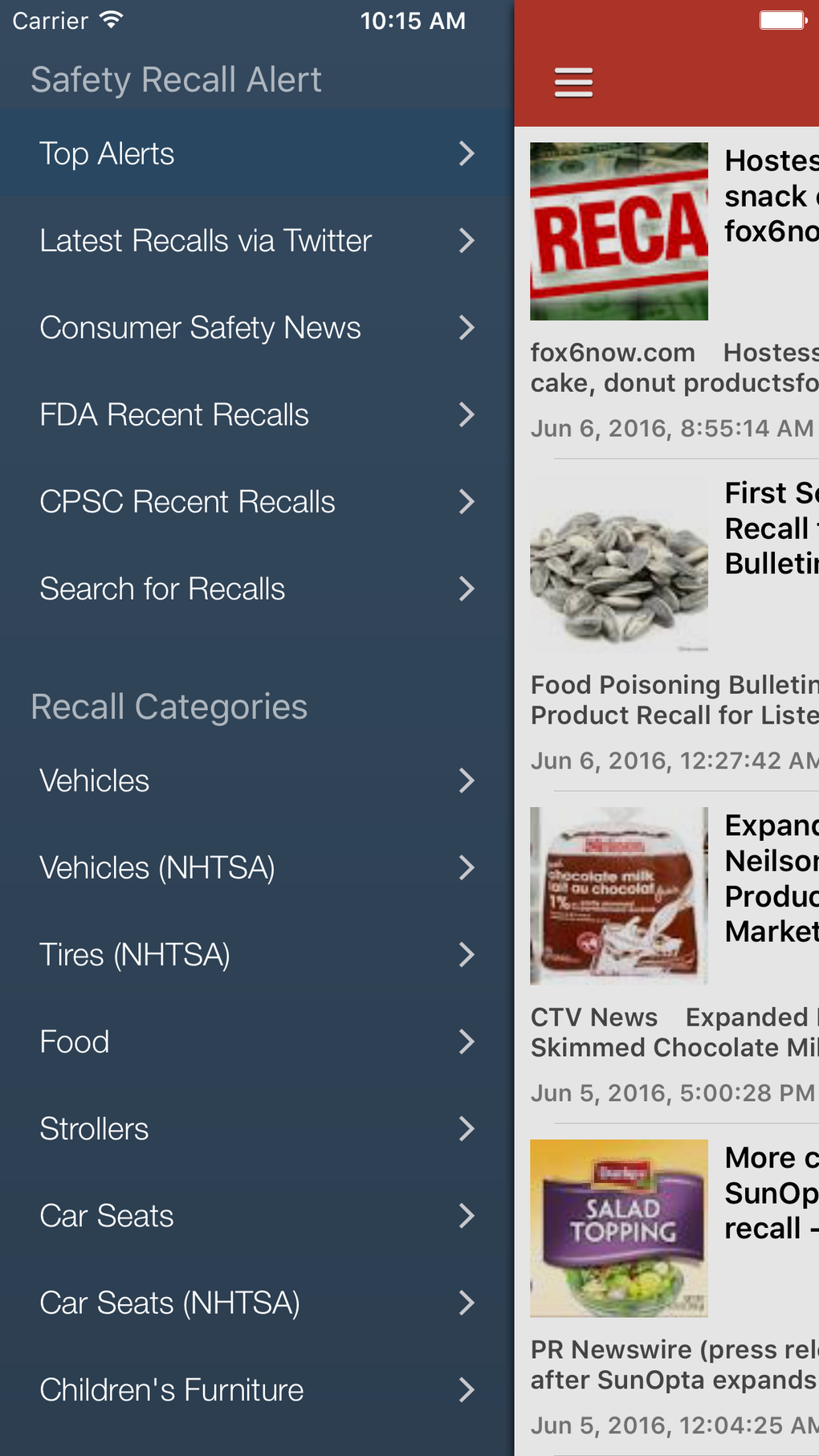The height and width of the screenshot is (1456, 819).
Task: Select the Vehicles category
Action: tap(256, 781)
